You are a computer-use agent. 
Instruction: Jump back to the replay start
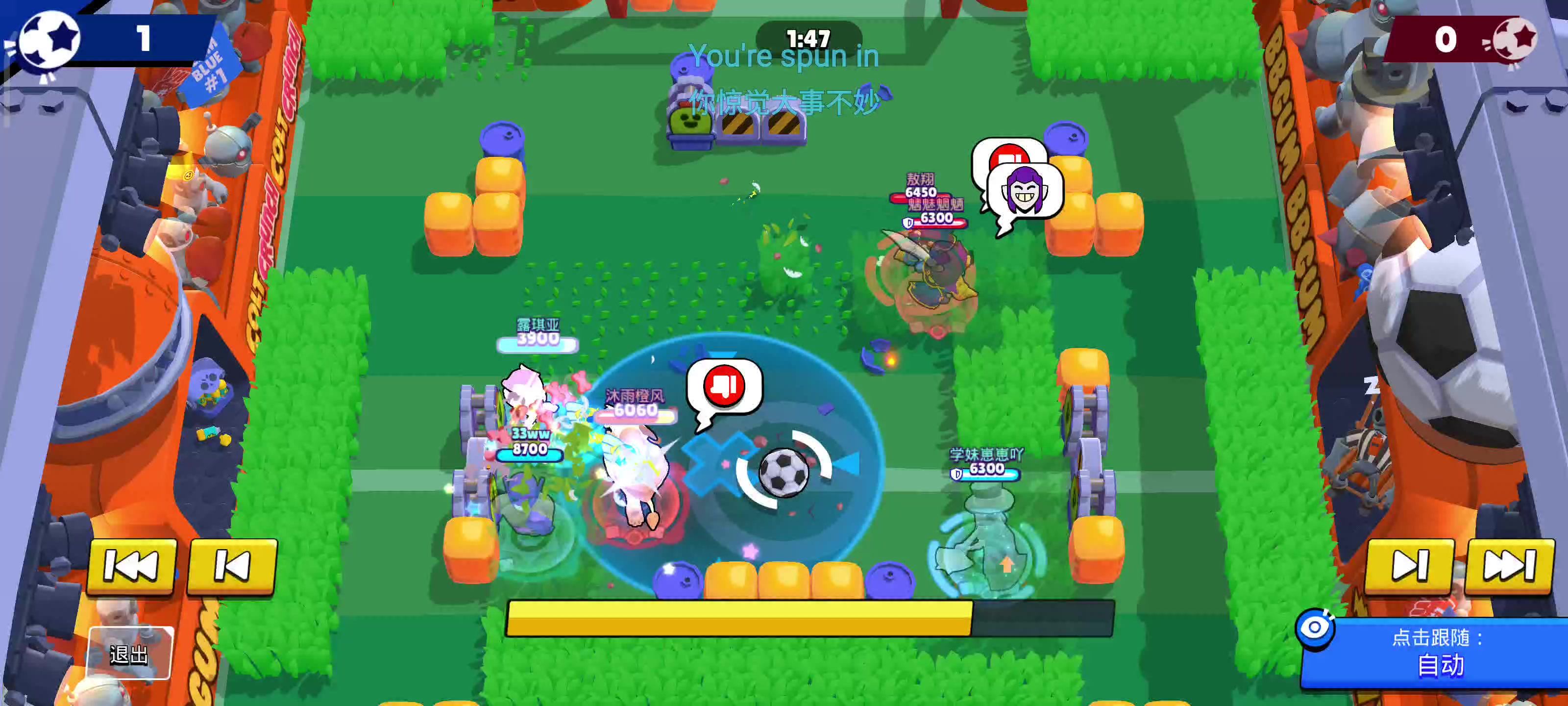coord(131,565)
